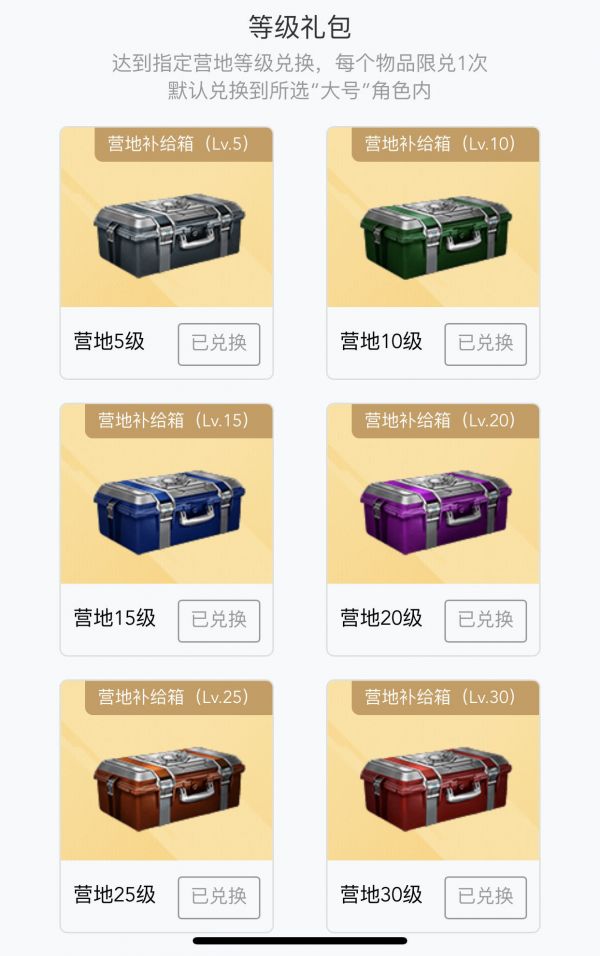Tap 已兑换 button for 营地20级

[x=485, y=621]
